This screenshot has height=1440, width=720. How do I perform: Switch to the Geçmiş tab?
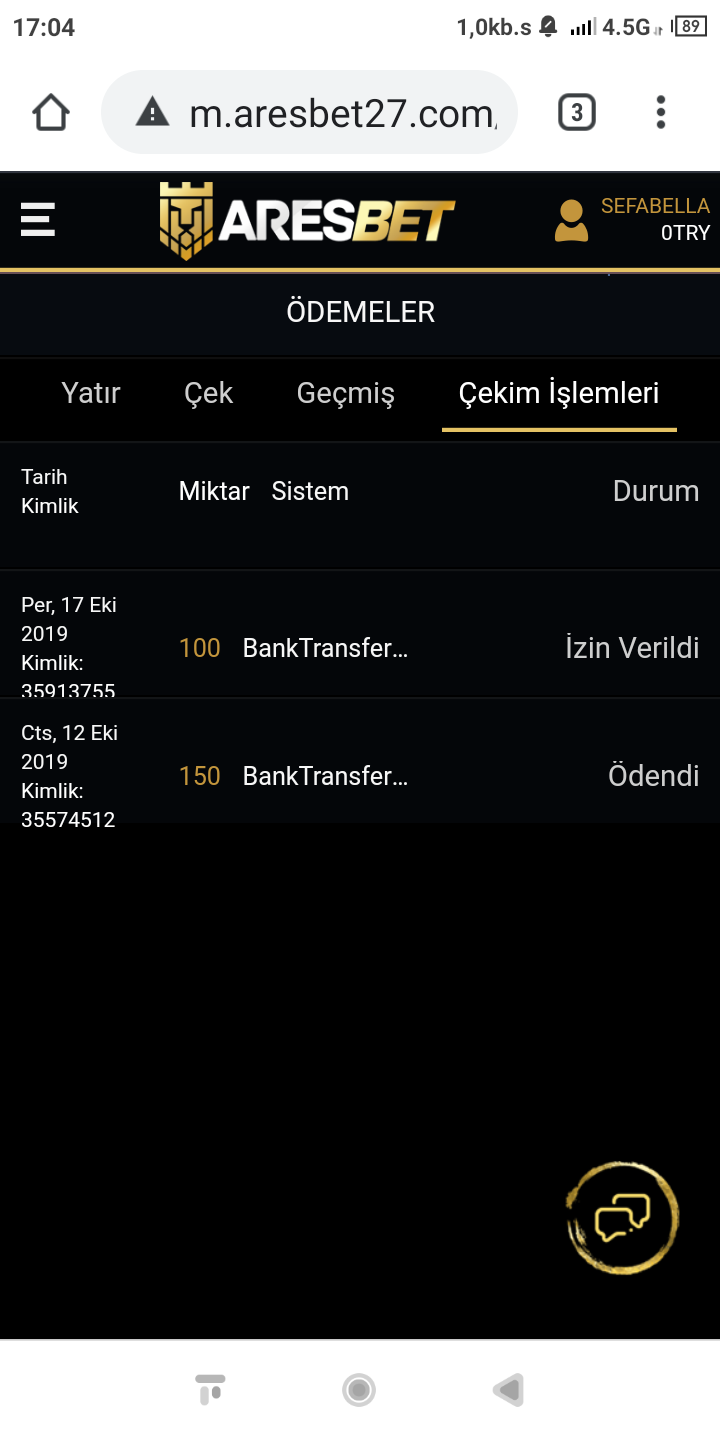[x=345, y=394]
